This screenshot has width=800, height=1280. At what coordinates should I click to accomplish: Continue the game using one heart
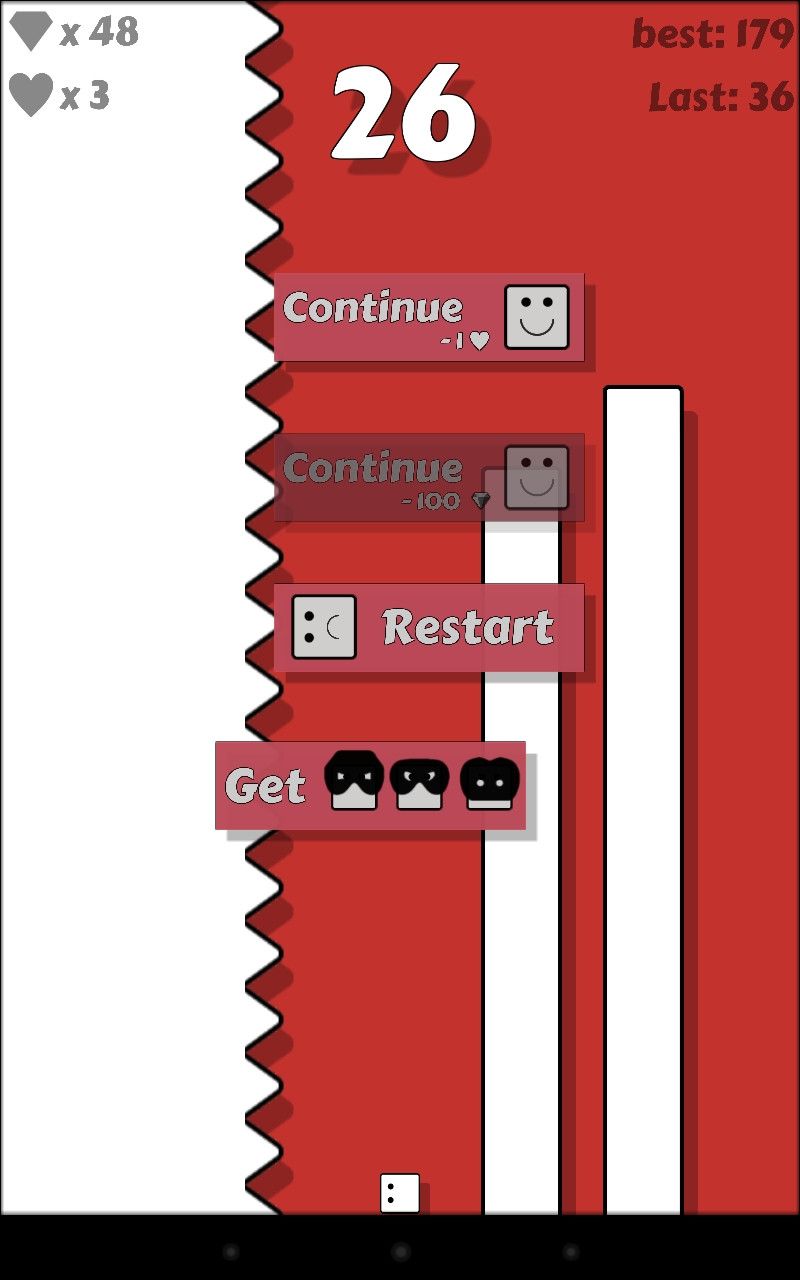428,317
